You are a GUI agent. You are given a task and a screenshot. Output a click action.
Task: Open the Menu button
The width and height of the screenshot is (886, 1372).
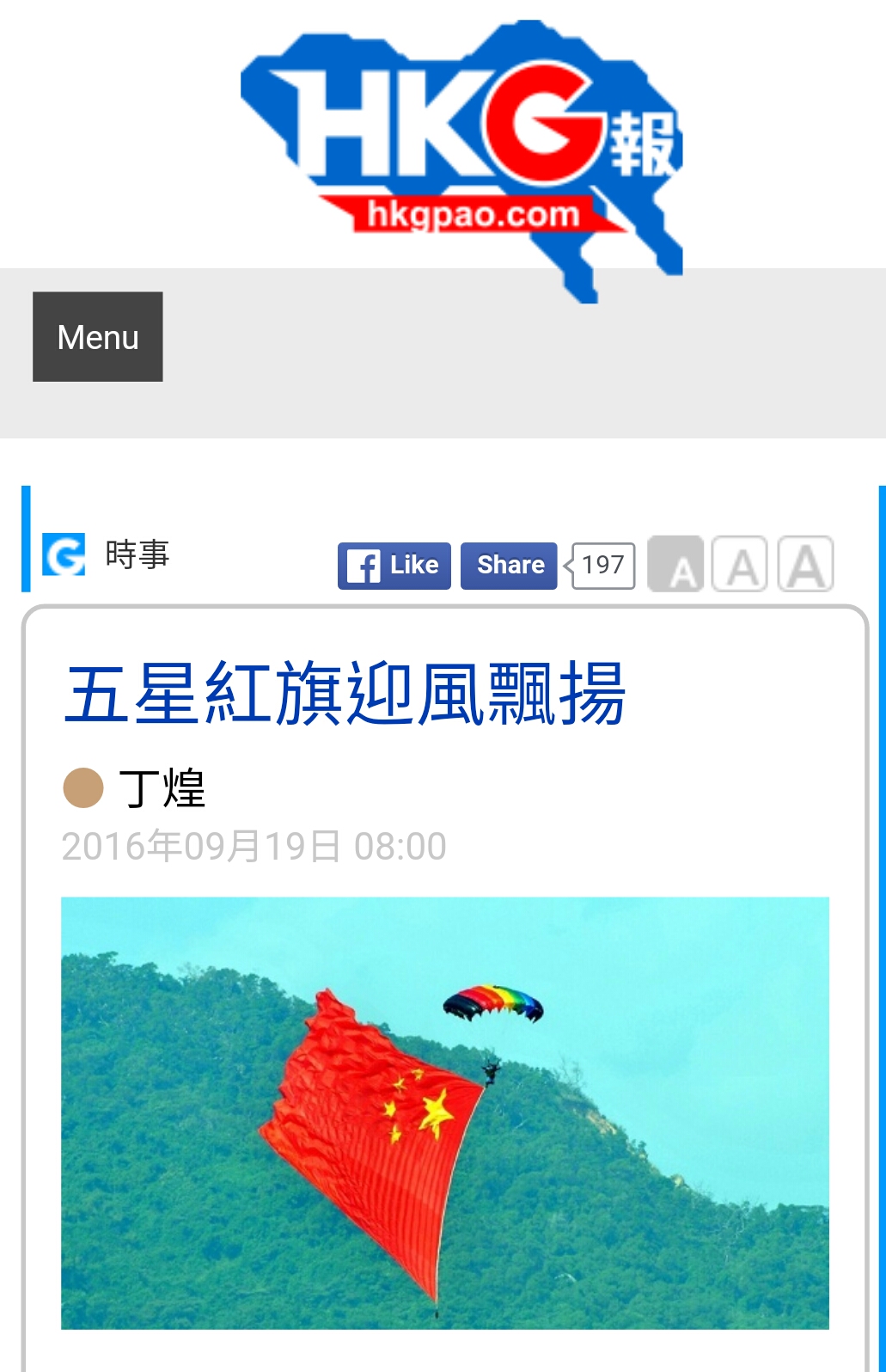97,337
